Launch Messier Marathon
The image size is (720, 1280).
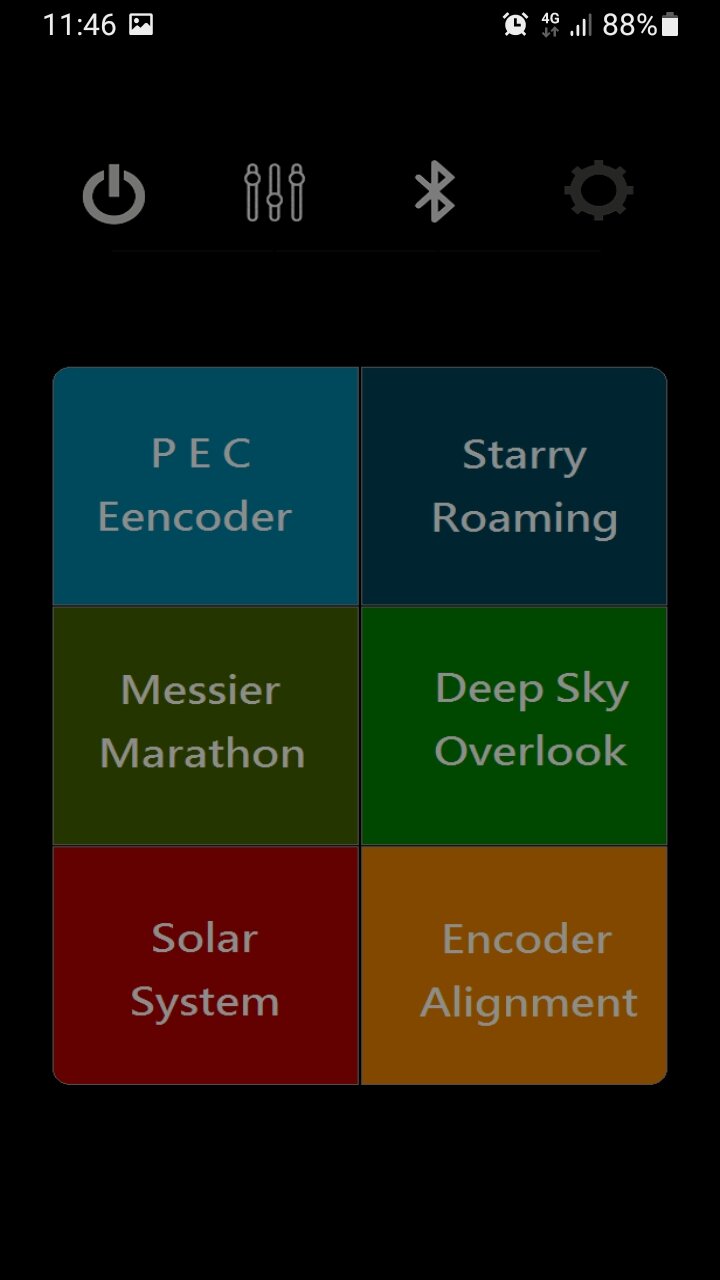(x=206, y=725)
